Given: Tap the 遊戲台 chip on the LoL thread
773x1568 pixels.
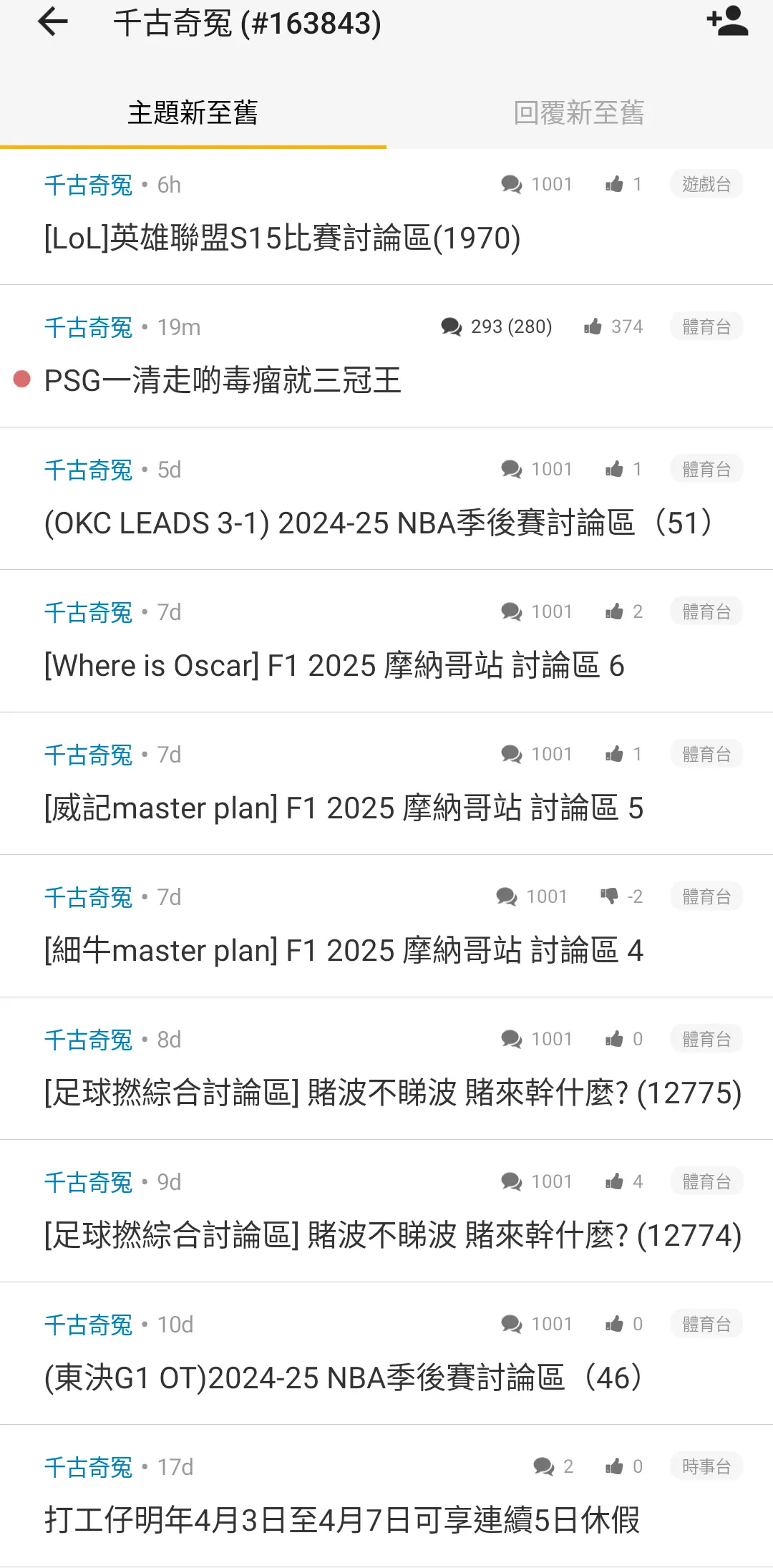Looking at the screenshot, I should (x=706, y=184).
